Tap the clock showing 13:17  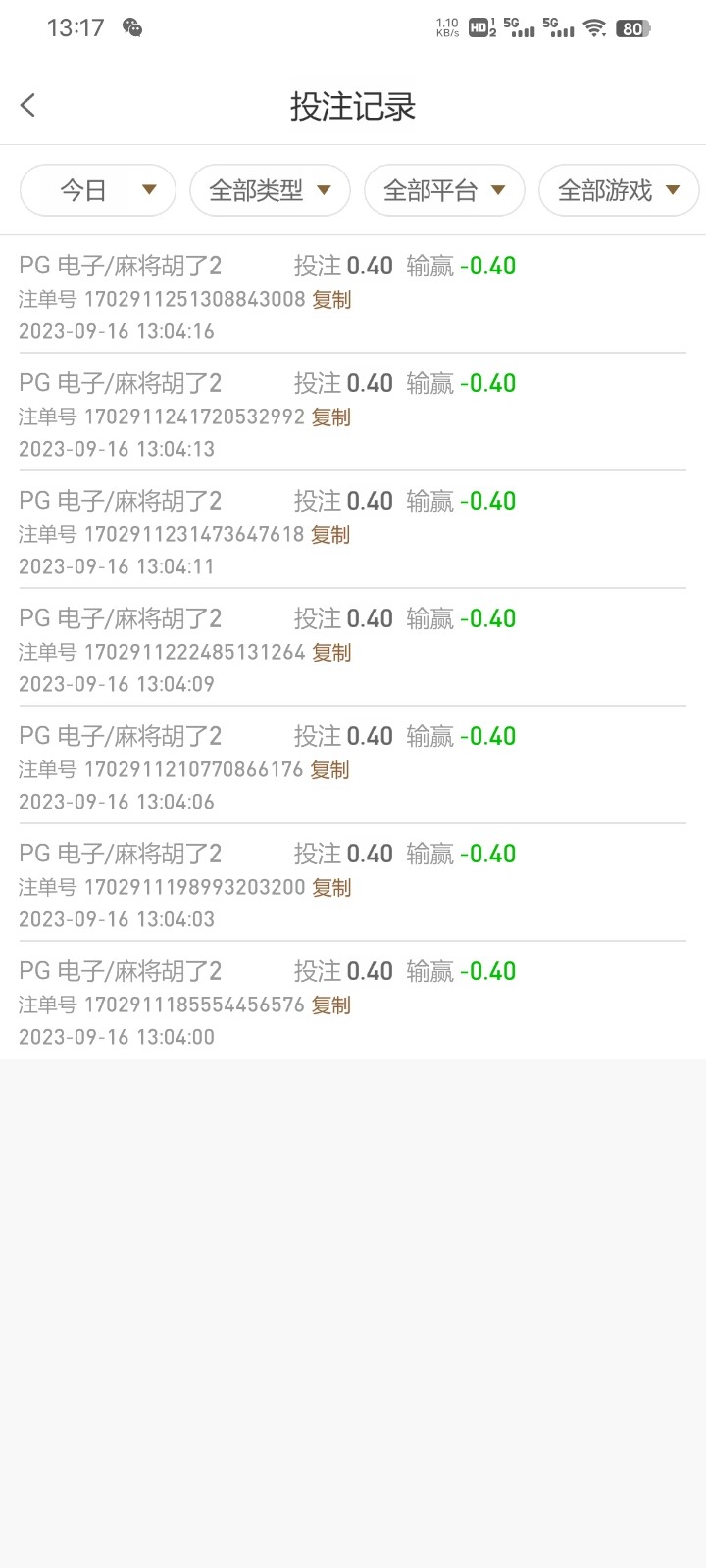pos(74,28)
